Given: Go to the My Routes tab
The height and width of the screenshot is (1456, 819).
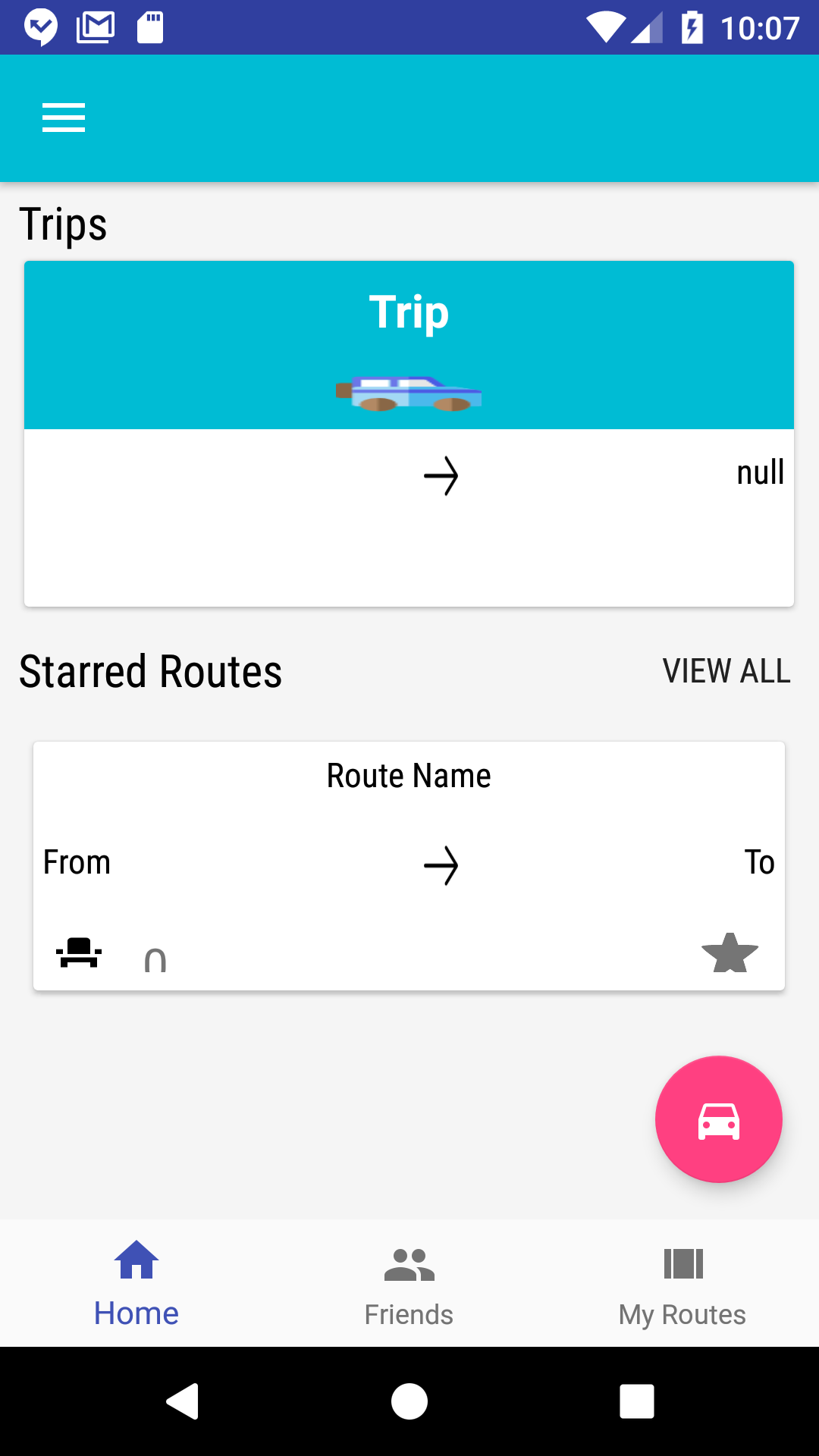Looking at the screenshot, I should click(x=682, y=1283).
